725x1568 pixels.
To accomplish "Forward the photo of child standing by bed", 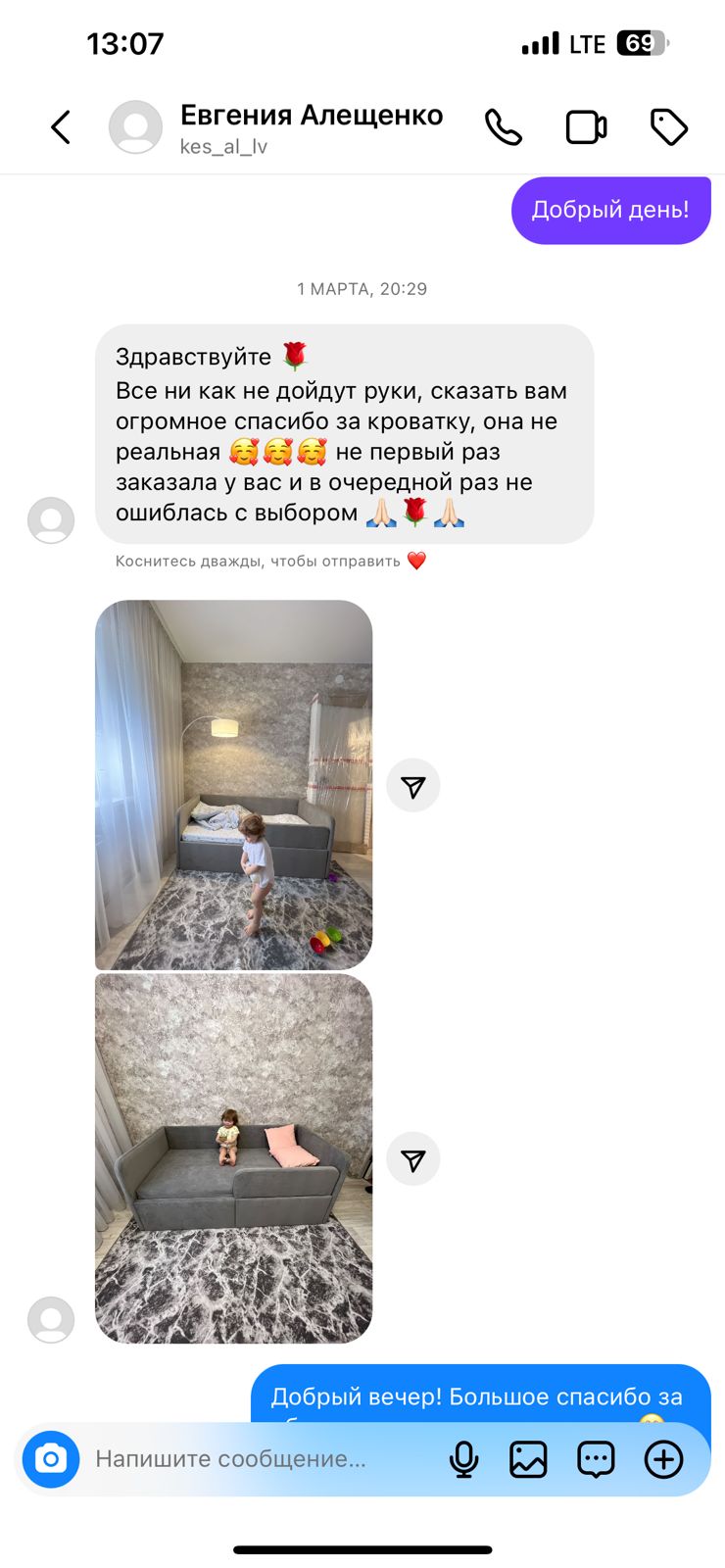I will pyautogui.click(x=413, y=786).
